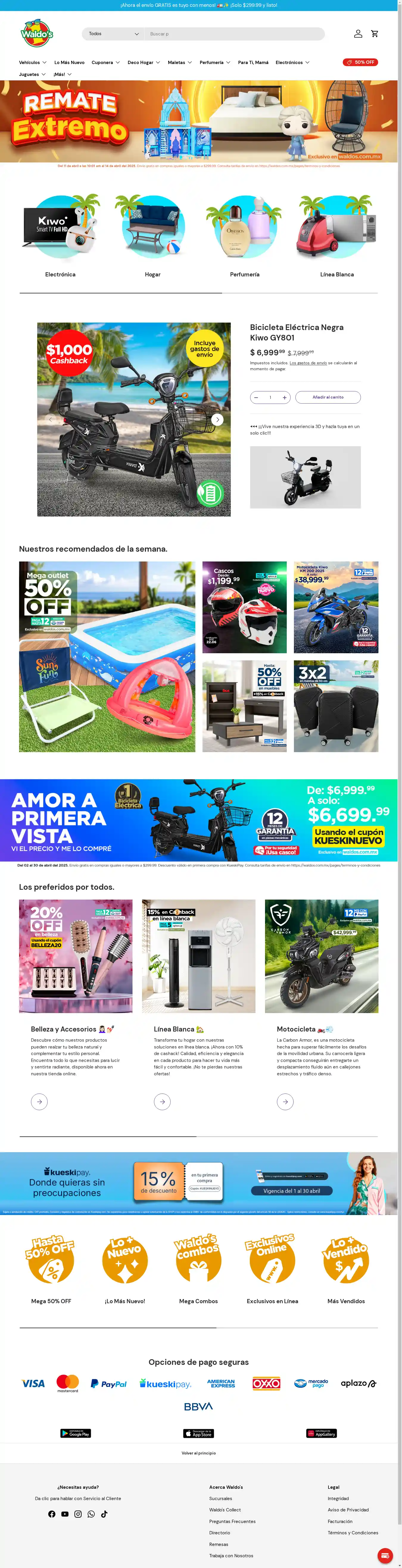Tap the search input field
Image resolution: width=402 pixels, height=1568 pixels.
coord(233,34)
